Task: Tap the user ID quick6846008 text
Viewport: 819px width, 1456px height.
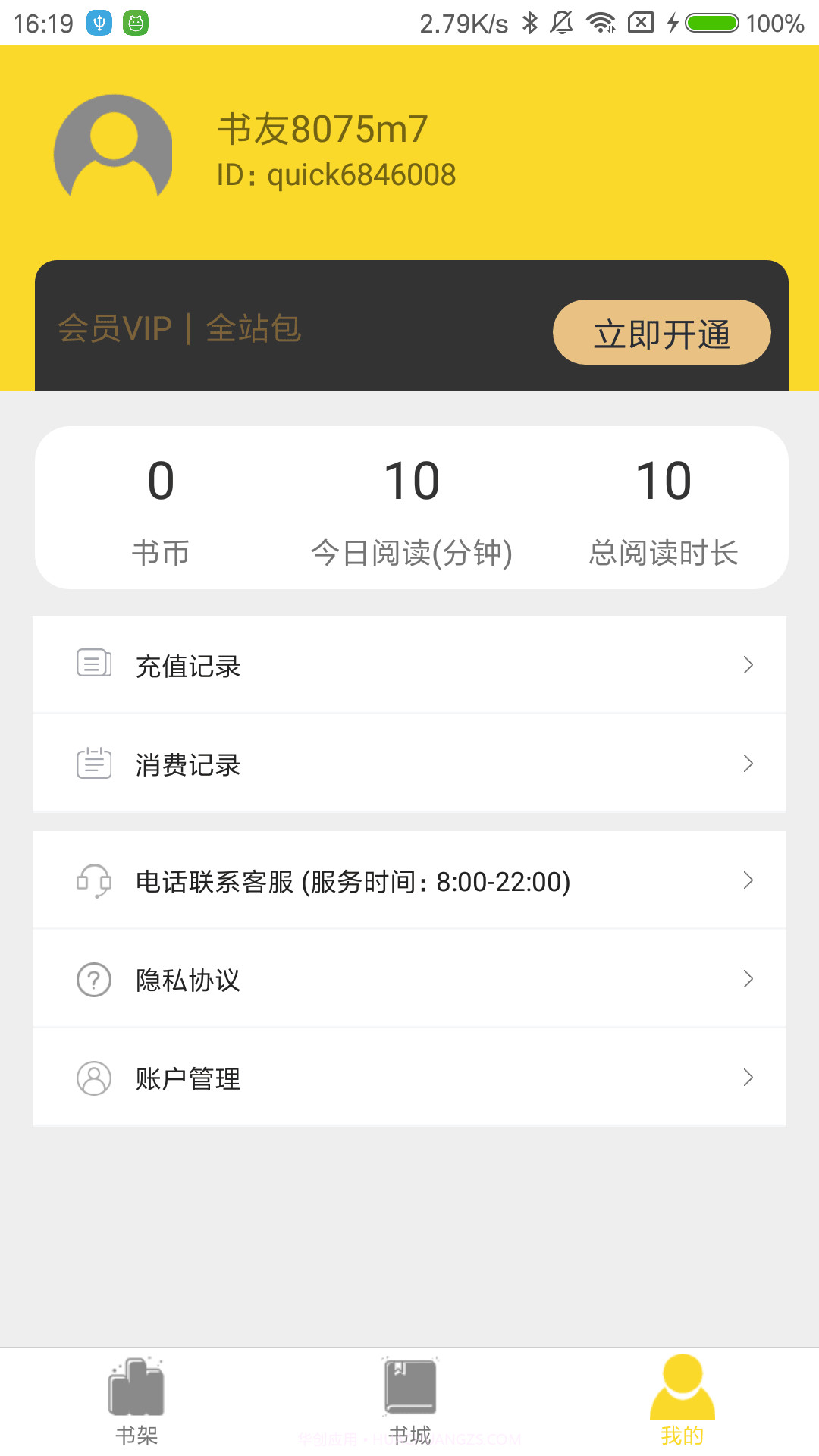Action: coord(334,174)
